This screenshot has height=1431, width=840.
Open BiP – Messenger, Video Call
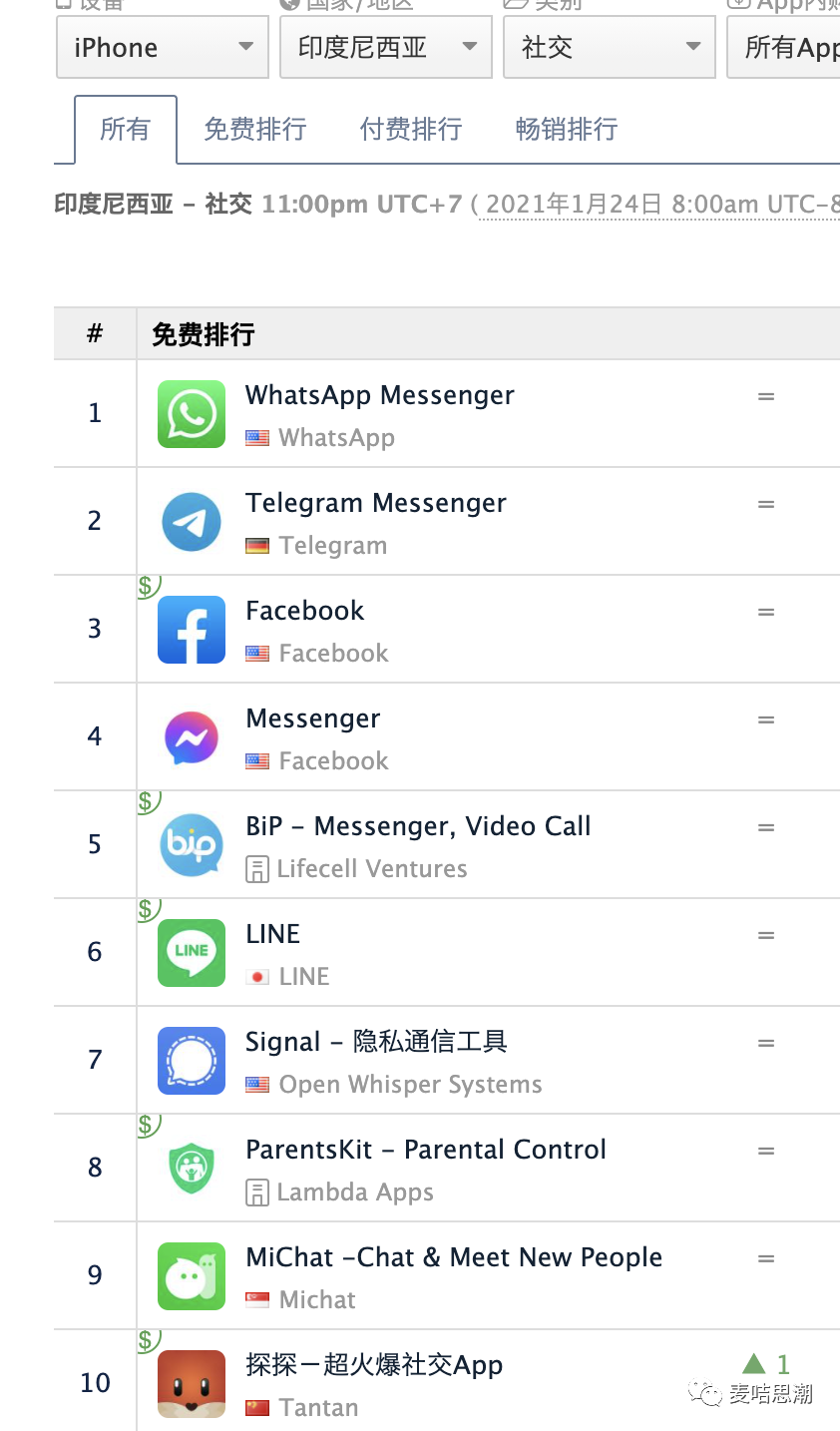point(418,826)
